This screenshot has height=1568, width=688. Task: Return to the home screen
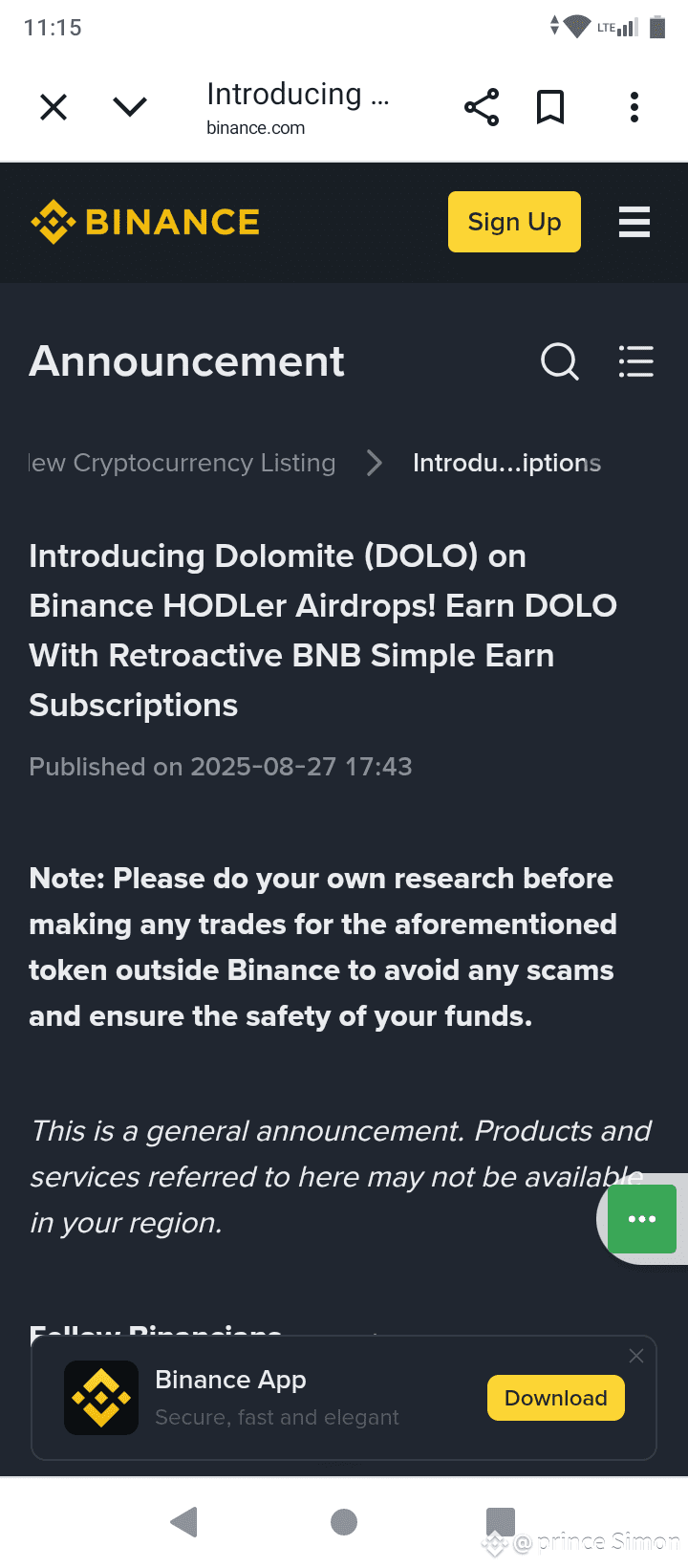(344, 1521)
